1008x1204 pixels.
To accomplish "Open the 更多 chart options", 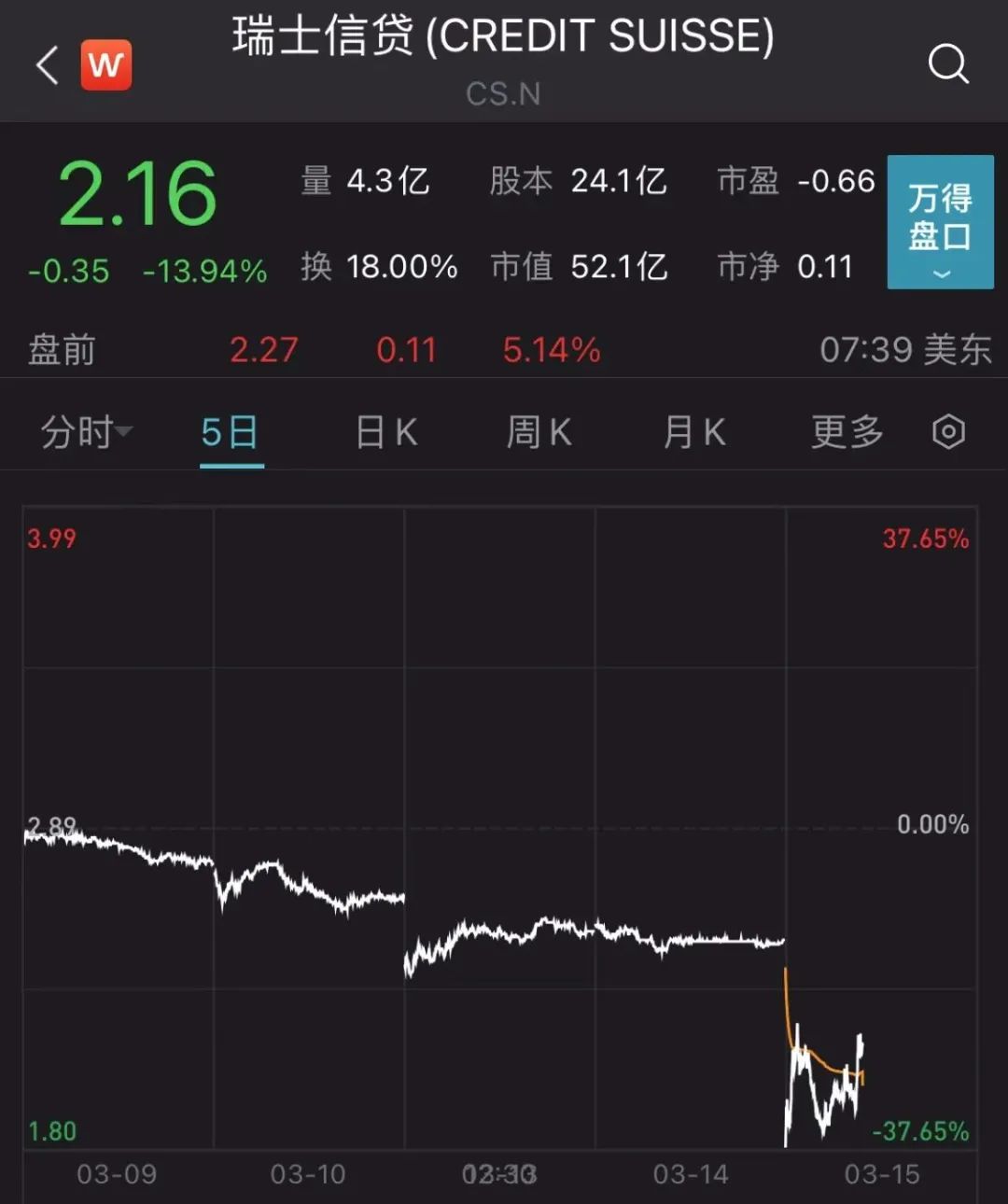I will pos(847,432).
